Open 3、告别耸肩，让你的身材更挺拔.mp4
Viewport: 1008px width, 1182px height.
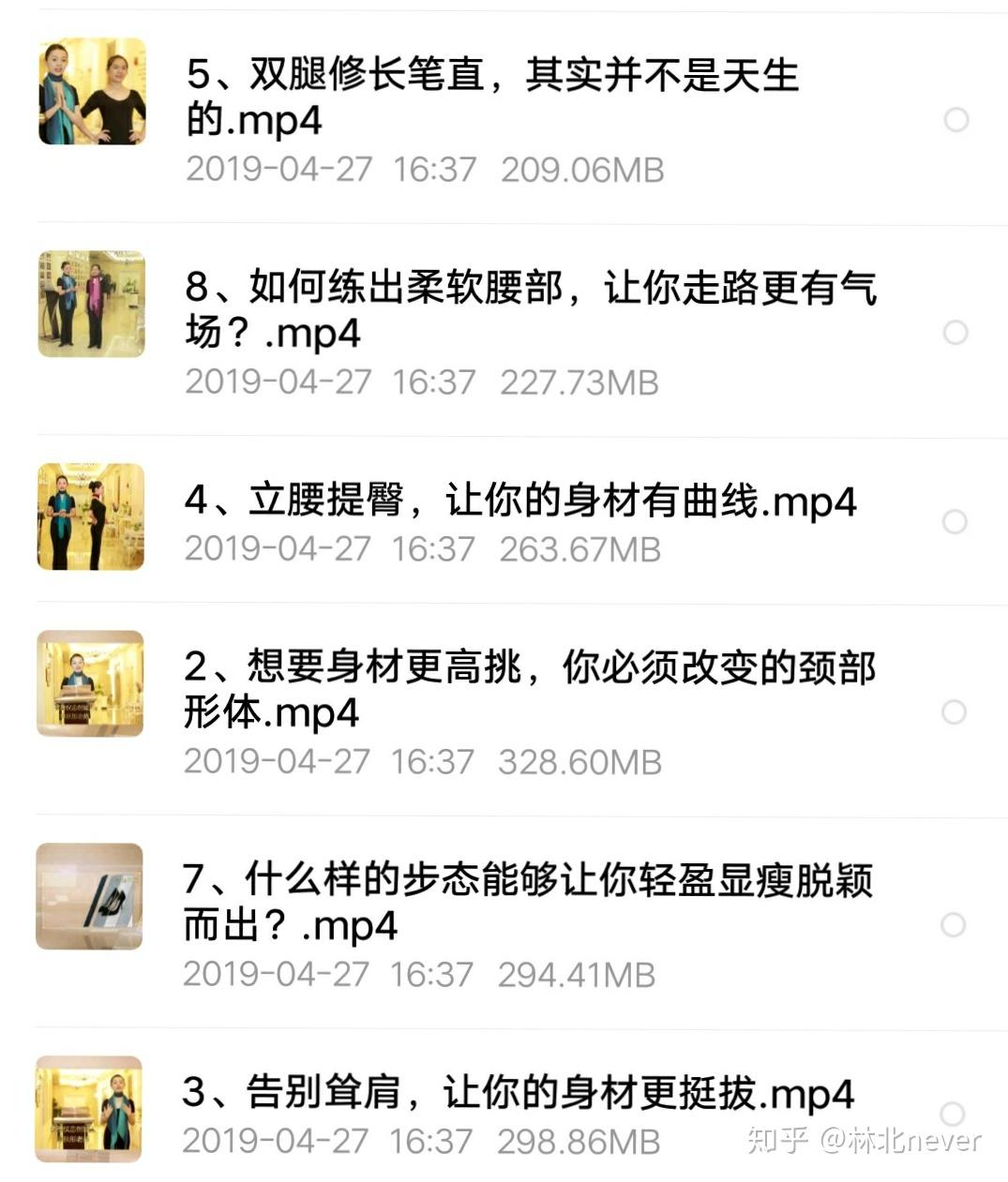(x=518, y=1093)
